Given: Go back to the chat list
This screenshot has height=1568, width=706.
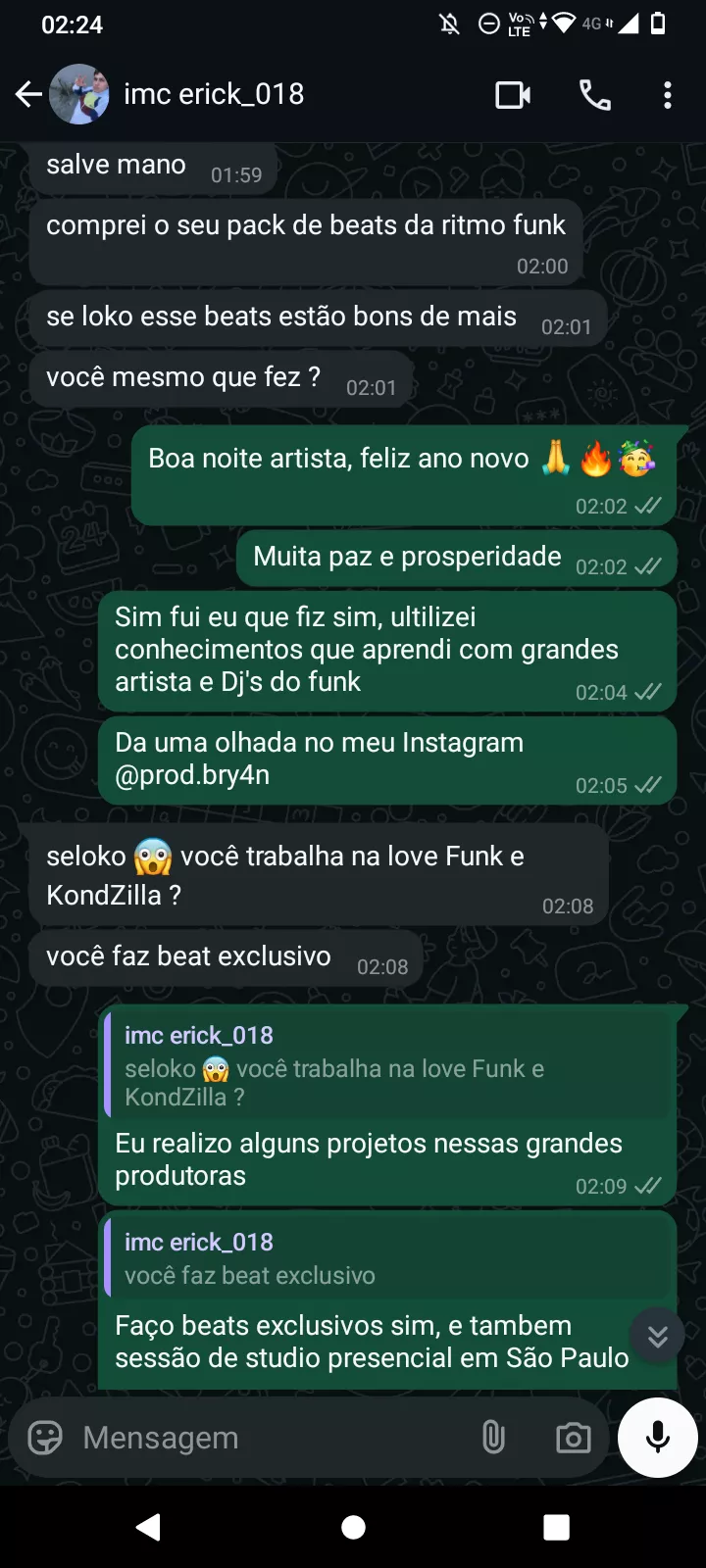Looking at the screenshot, I should point(28,94).
